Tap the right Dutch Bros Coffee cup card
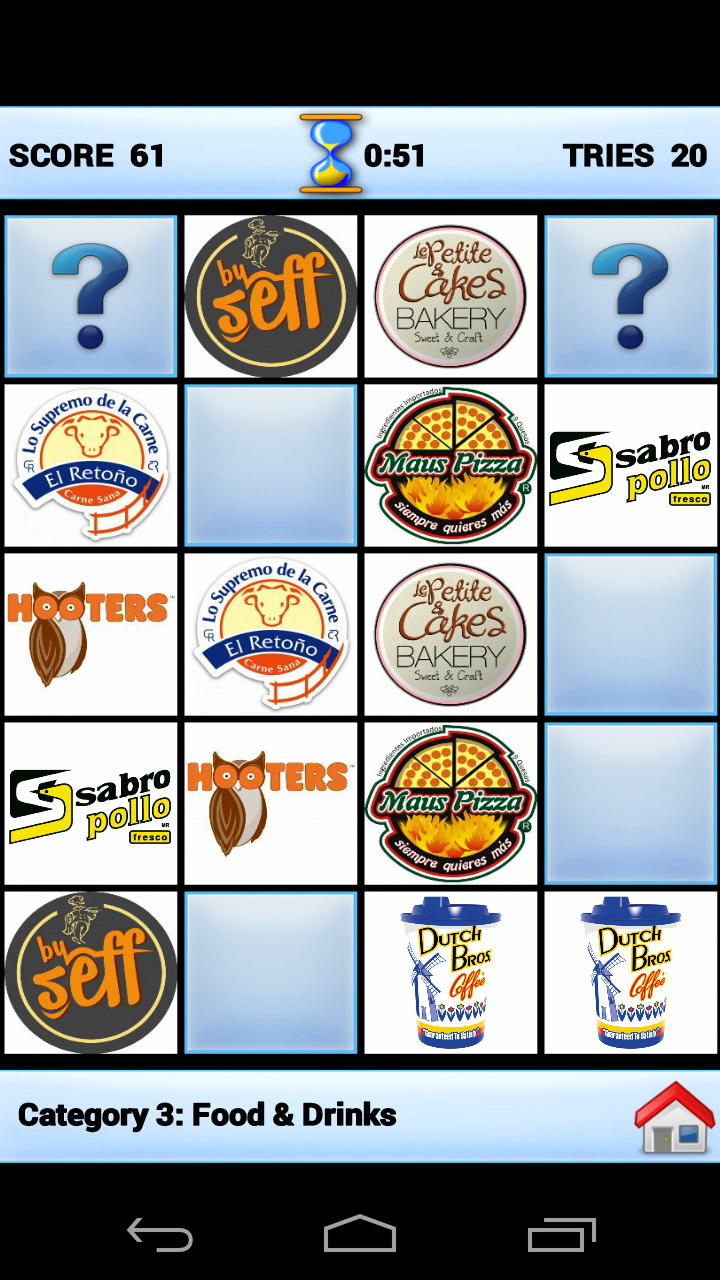 630,972
